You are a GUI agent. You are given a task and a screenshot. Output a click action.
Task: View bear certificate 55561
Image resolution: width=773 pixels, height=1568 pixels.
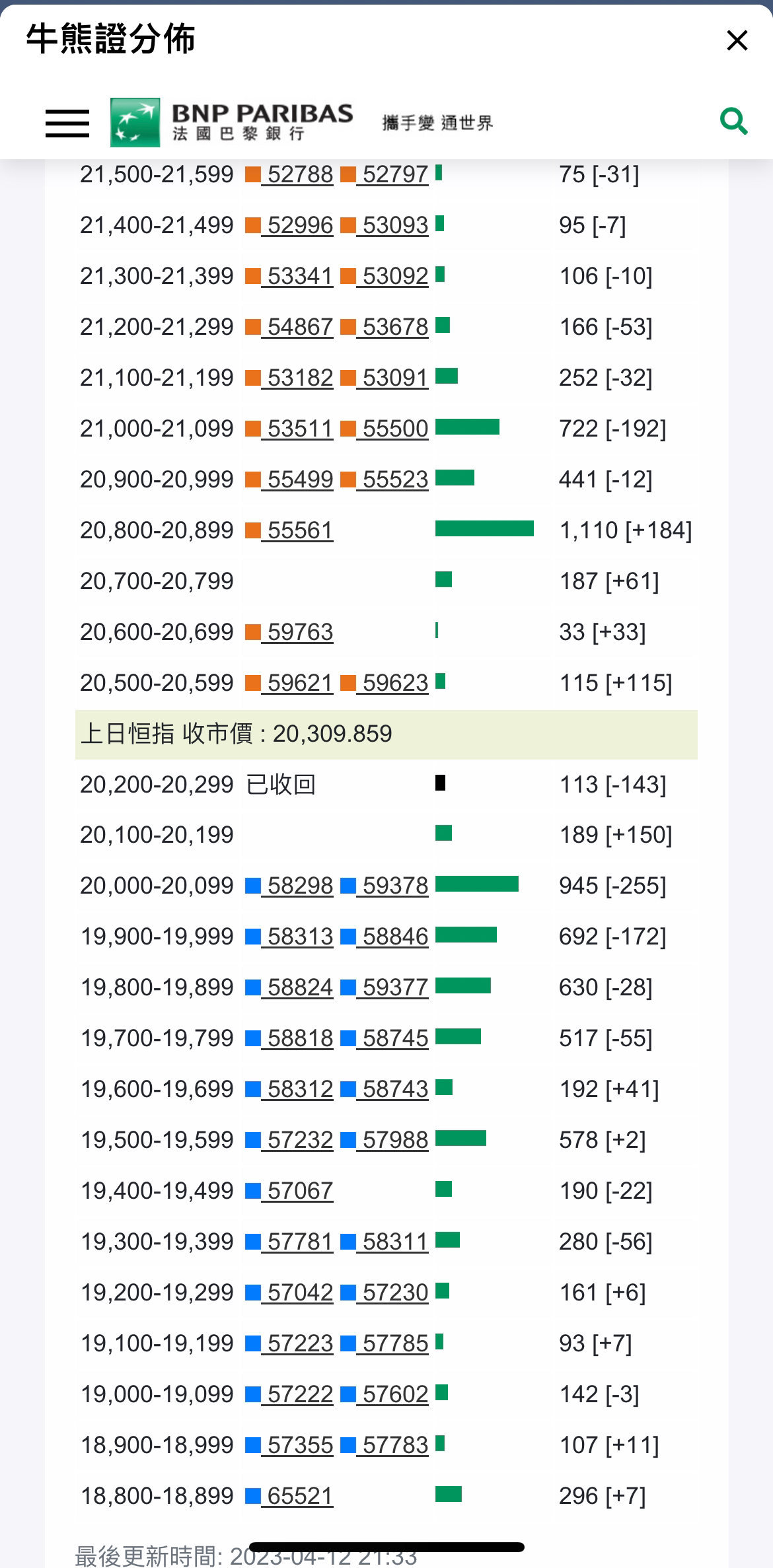point(300,530)
